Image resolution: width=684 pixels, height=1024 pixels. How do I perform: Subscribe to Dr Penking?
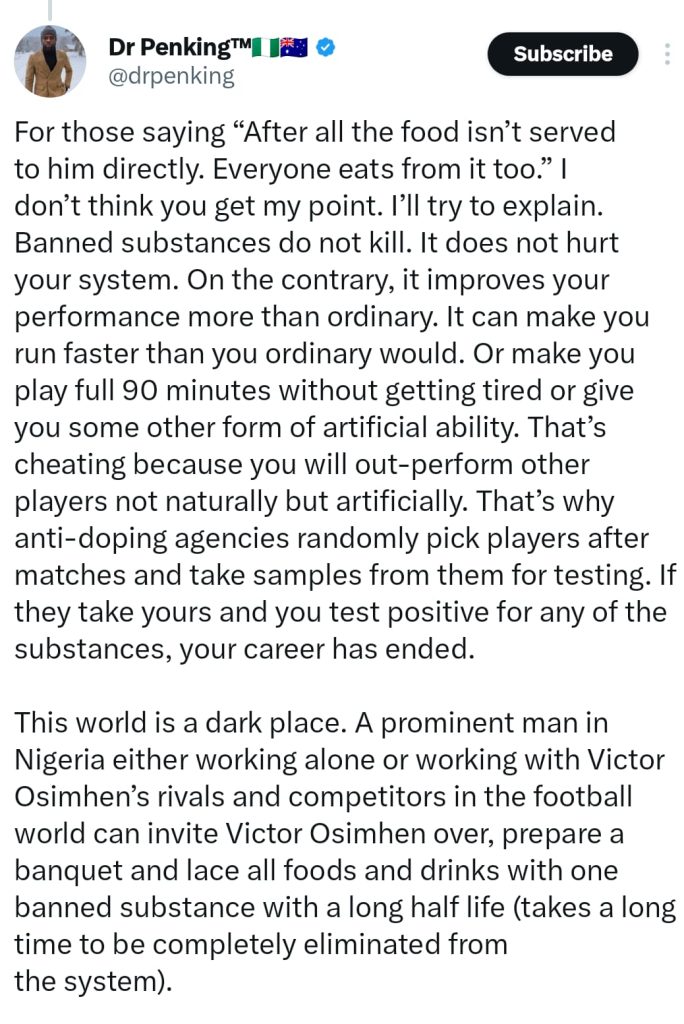[x=562, y=54]
